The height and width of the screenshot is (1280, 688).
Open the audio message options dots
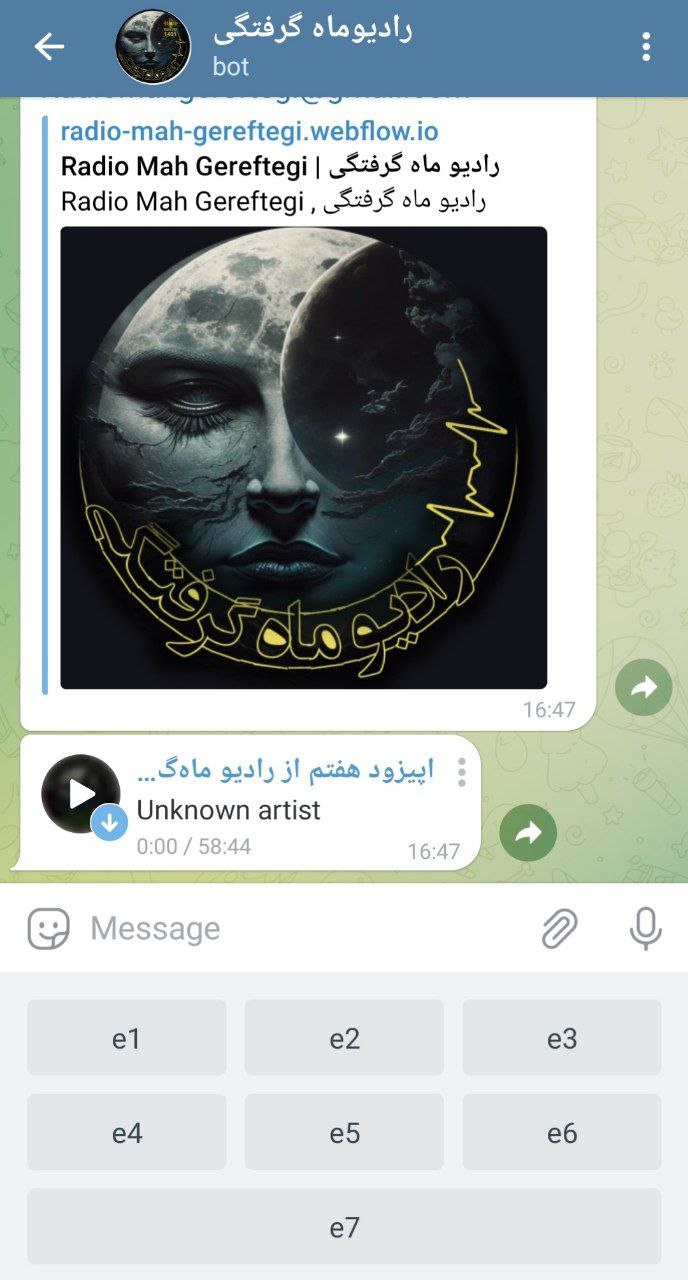click(461, 772)
